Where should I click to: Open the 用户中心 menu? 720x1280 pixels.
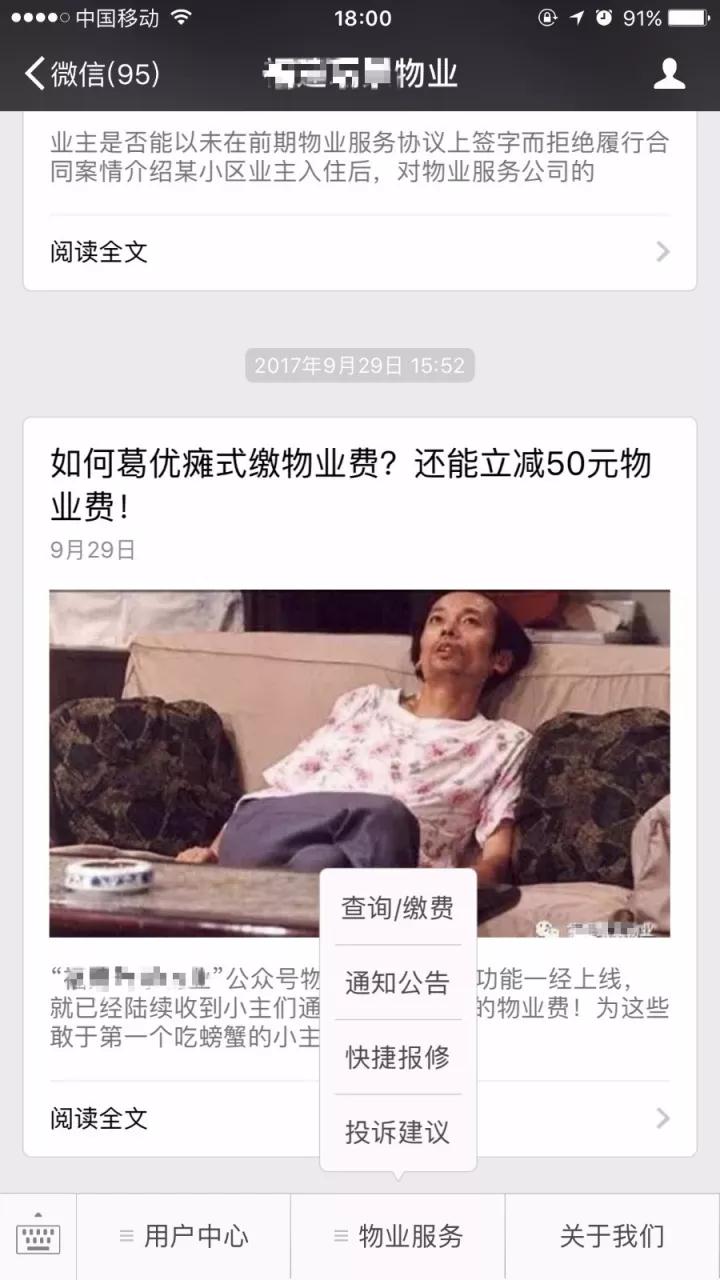point(184,1237)
